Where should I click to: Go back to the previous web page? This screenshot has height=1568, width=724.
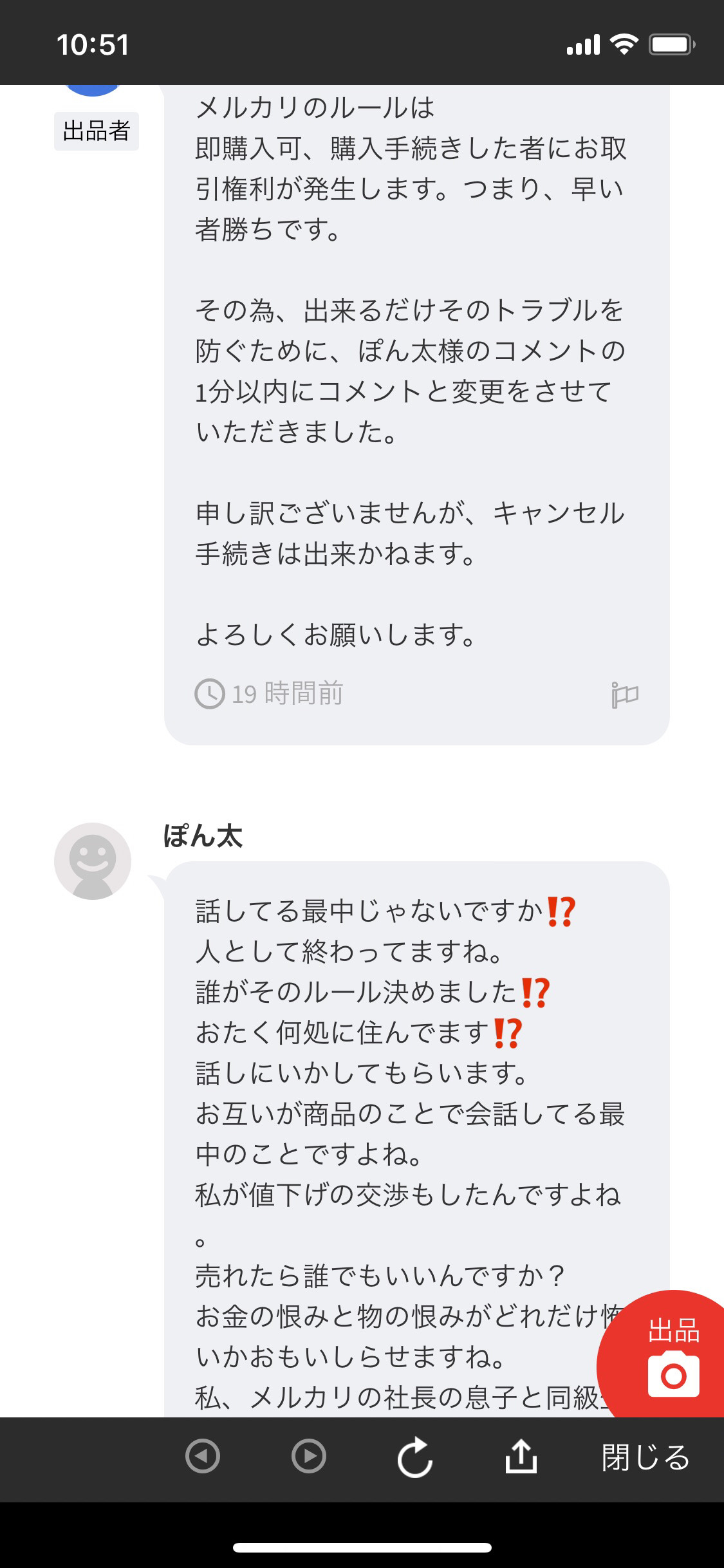(x=203, y=1456)
